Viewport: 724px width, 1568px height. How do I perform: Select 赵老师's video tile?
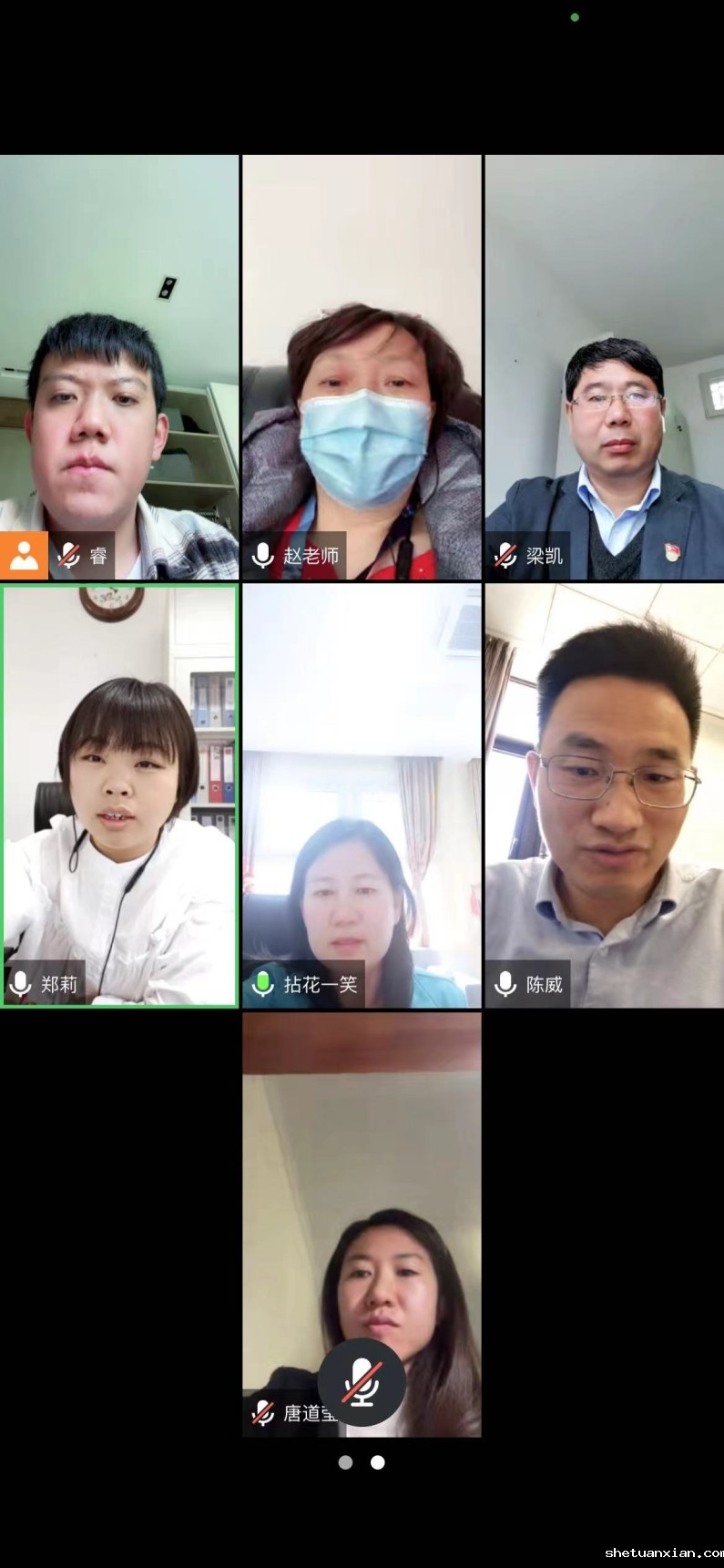pyautogui.click(x=362, y=366)
